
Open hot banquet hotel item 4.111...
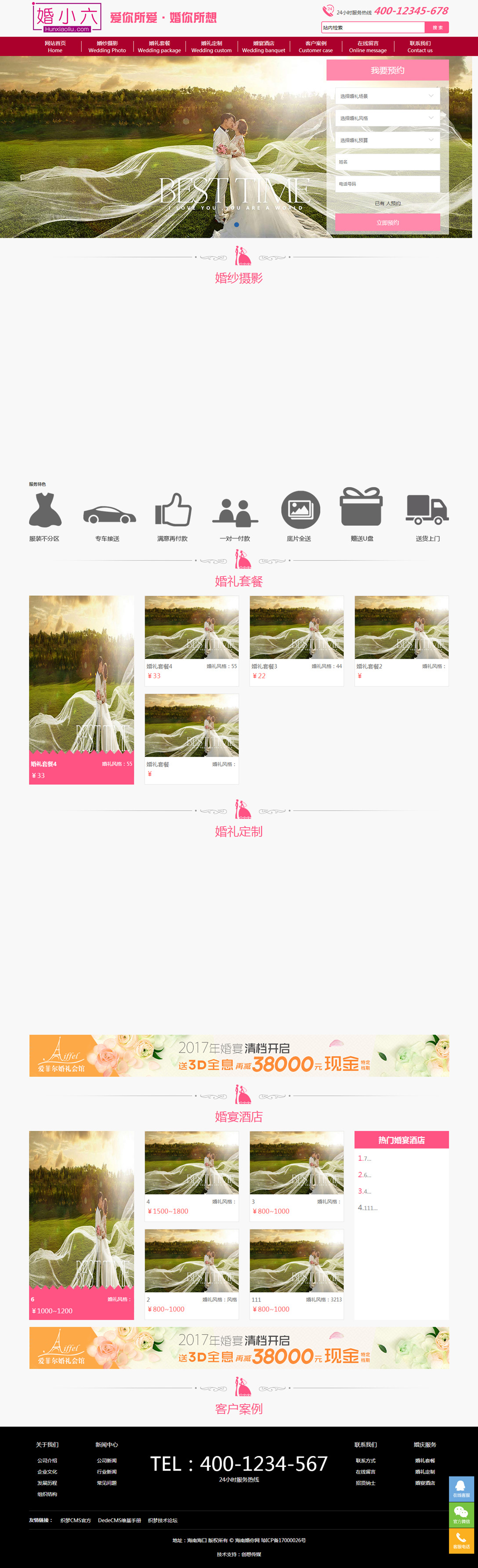click(367, 1208)
